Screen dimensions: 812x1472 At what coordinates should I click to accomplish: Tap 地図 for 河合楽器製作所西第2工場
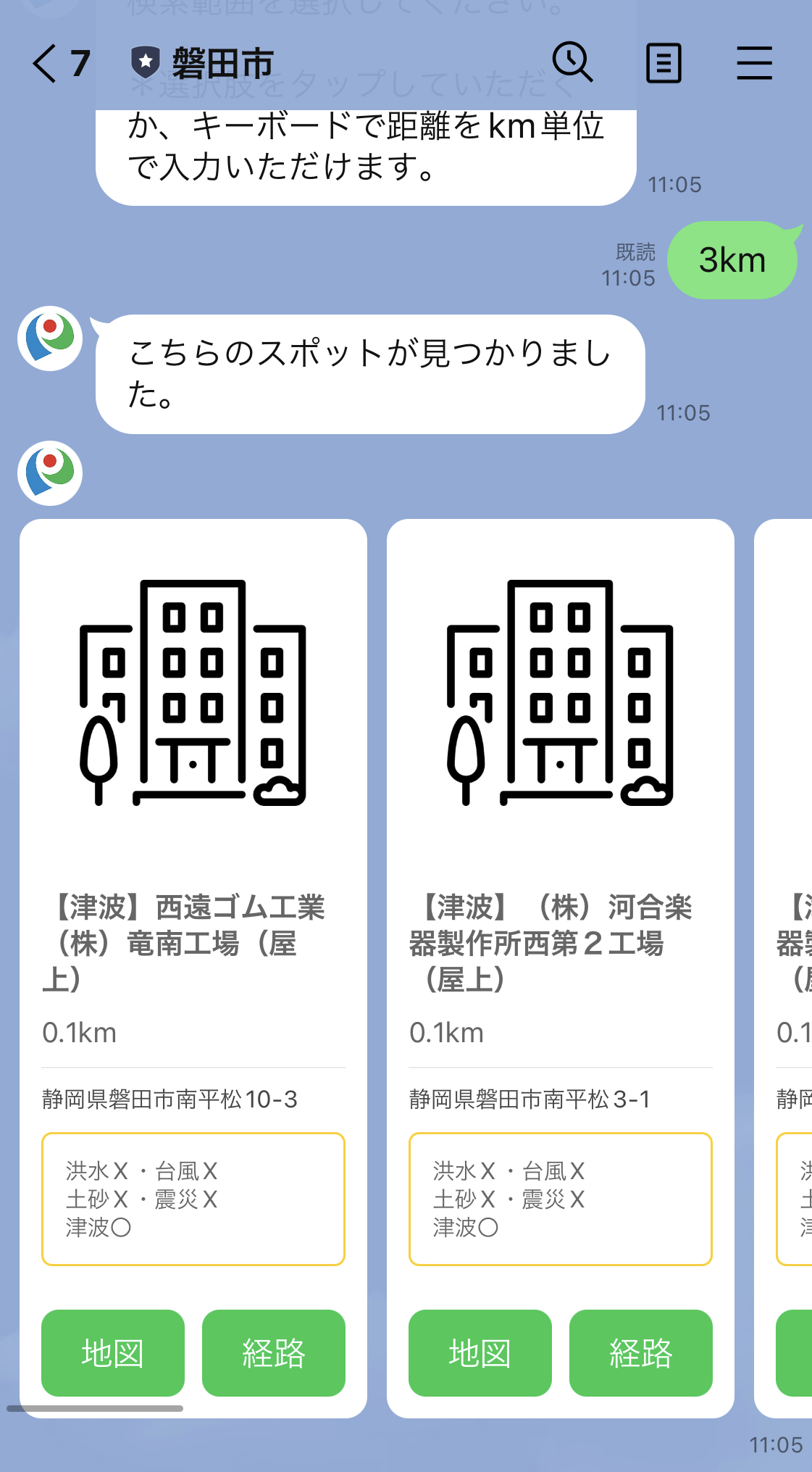(x=480, y=1352)
